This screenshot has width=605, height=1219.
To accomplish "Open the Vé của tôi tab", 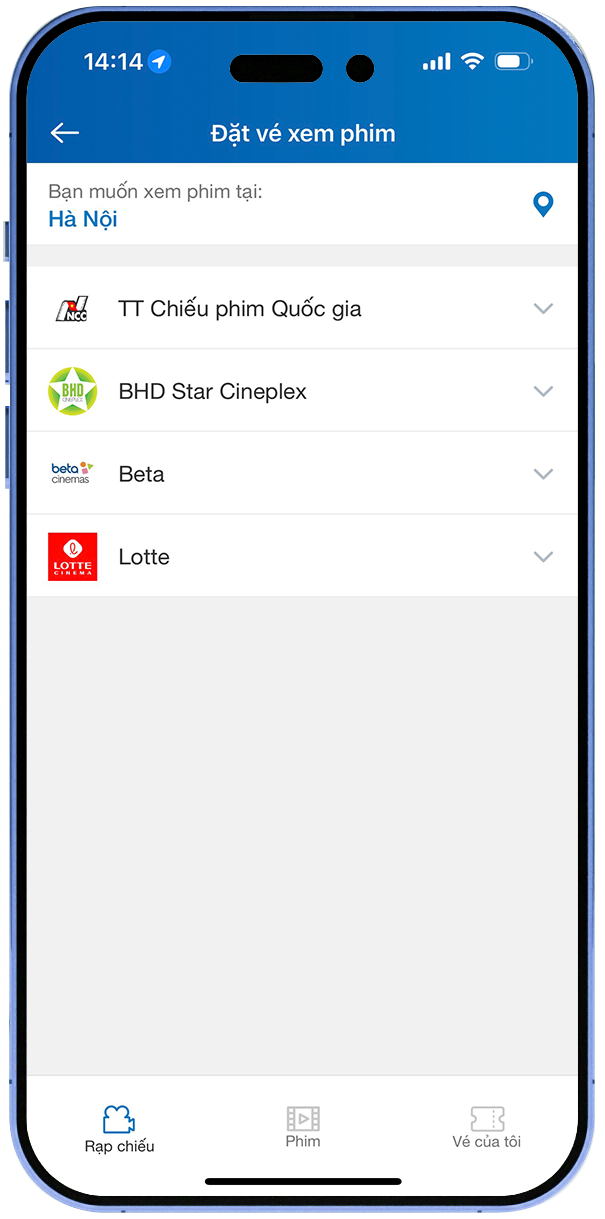I will coord(487,1127).
